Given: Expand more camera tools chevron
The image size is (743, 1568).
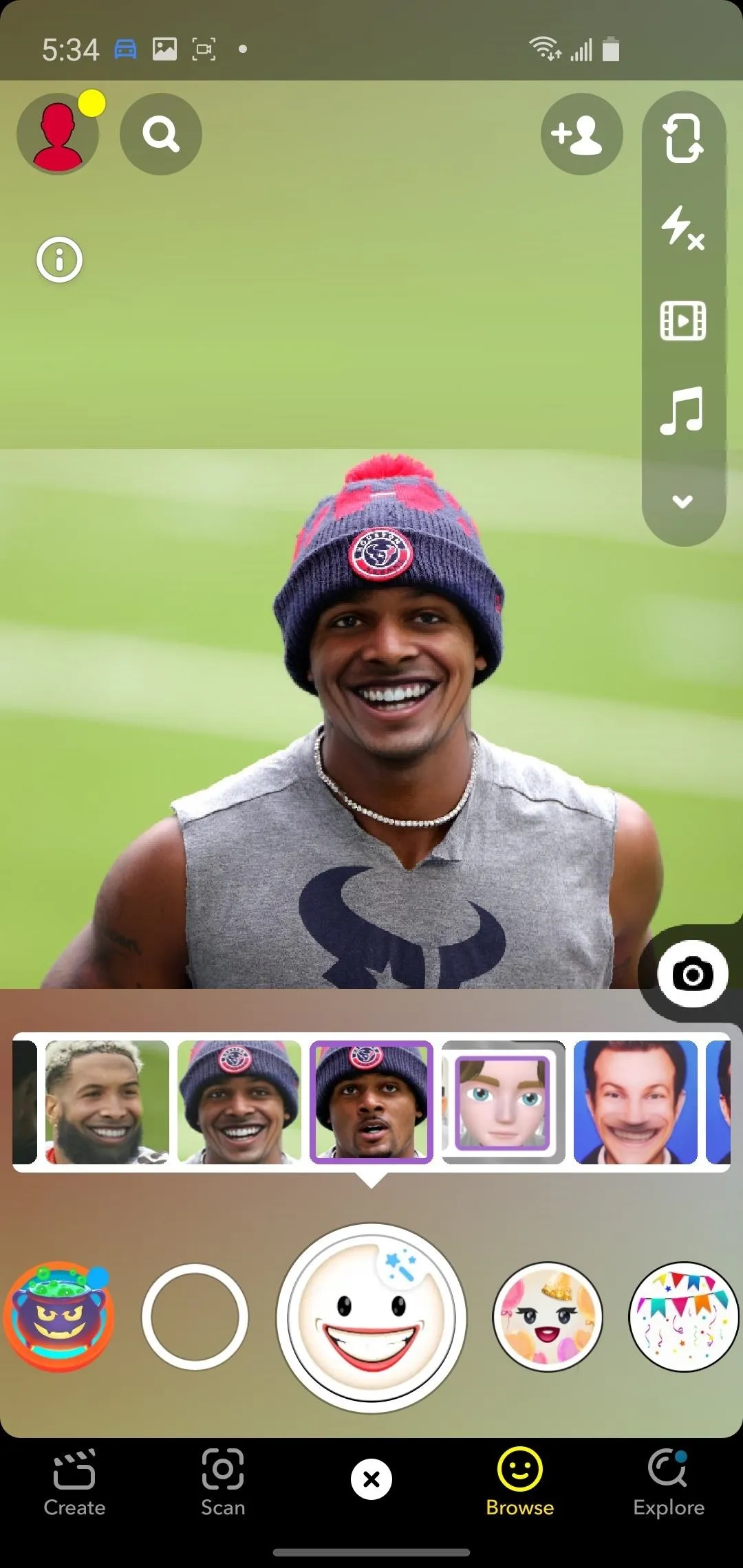Looking at the screenshot, I should click(683, 501).
